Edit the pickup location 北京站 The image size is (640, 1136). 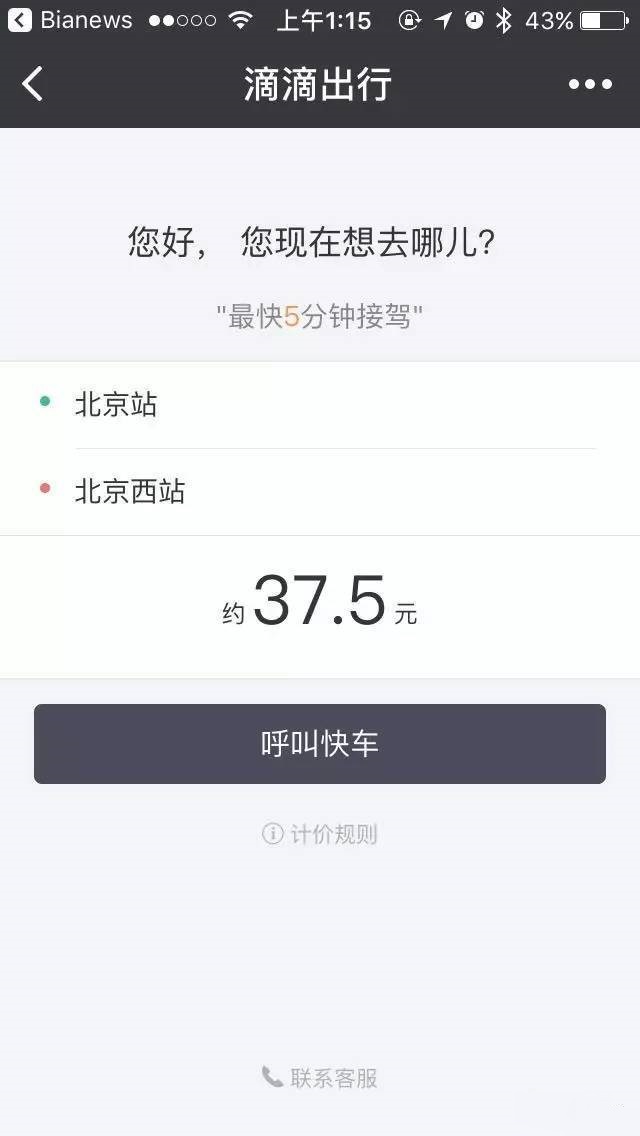pos(320,404)
